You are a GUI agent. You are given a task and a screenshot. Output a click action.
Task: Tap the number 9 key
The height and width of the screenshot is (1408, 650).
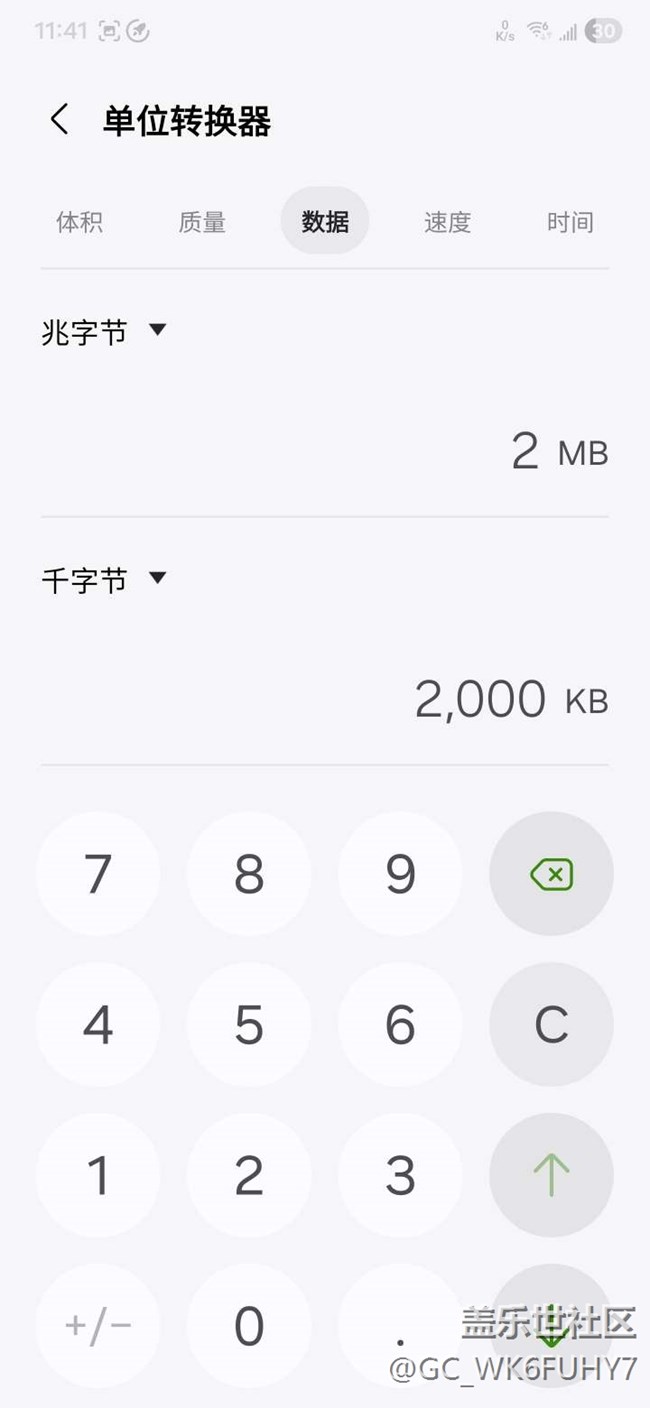pos(400,874)
